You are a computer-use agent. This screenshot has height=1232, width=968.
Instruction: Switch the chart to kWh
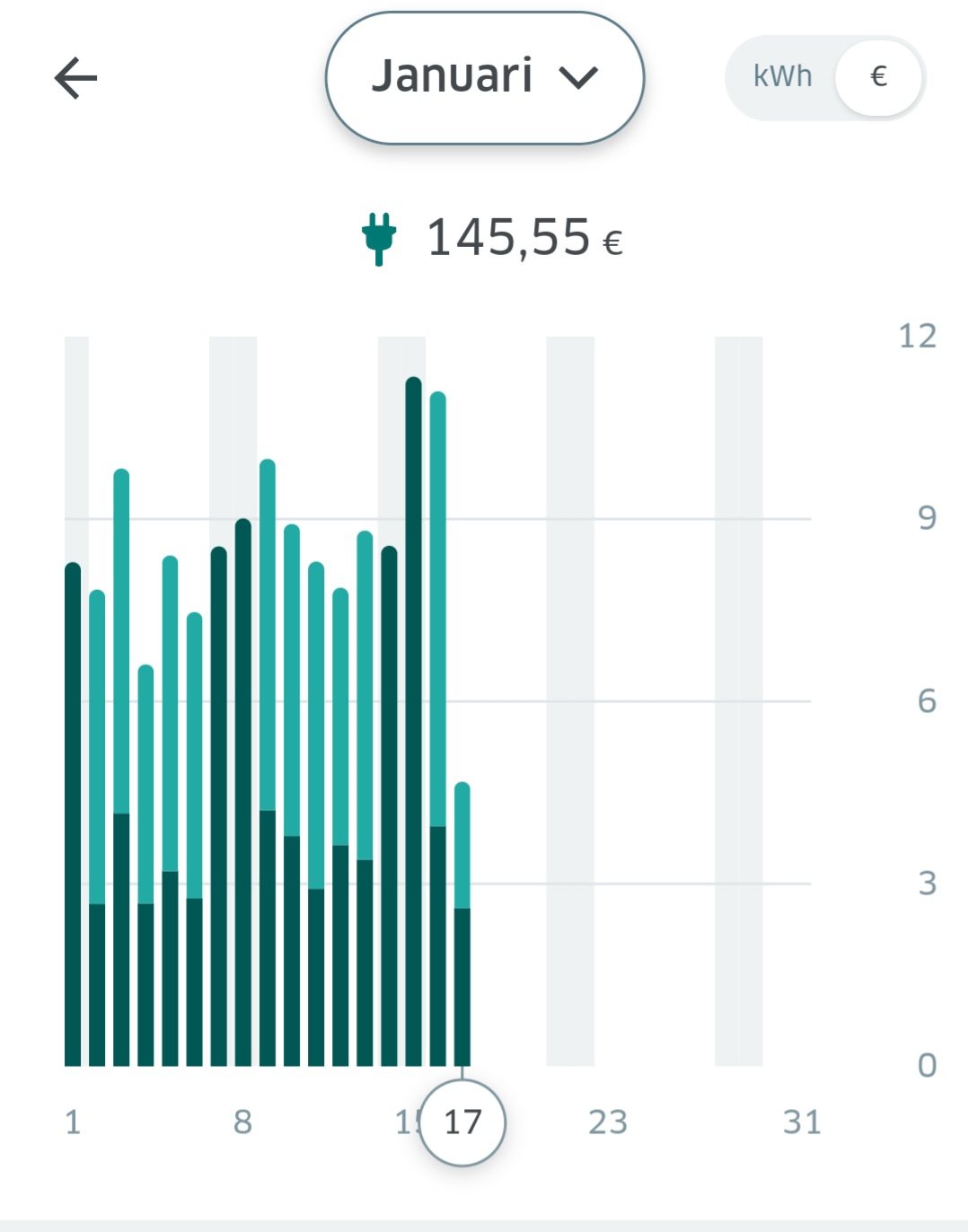(x=782, y=77)
